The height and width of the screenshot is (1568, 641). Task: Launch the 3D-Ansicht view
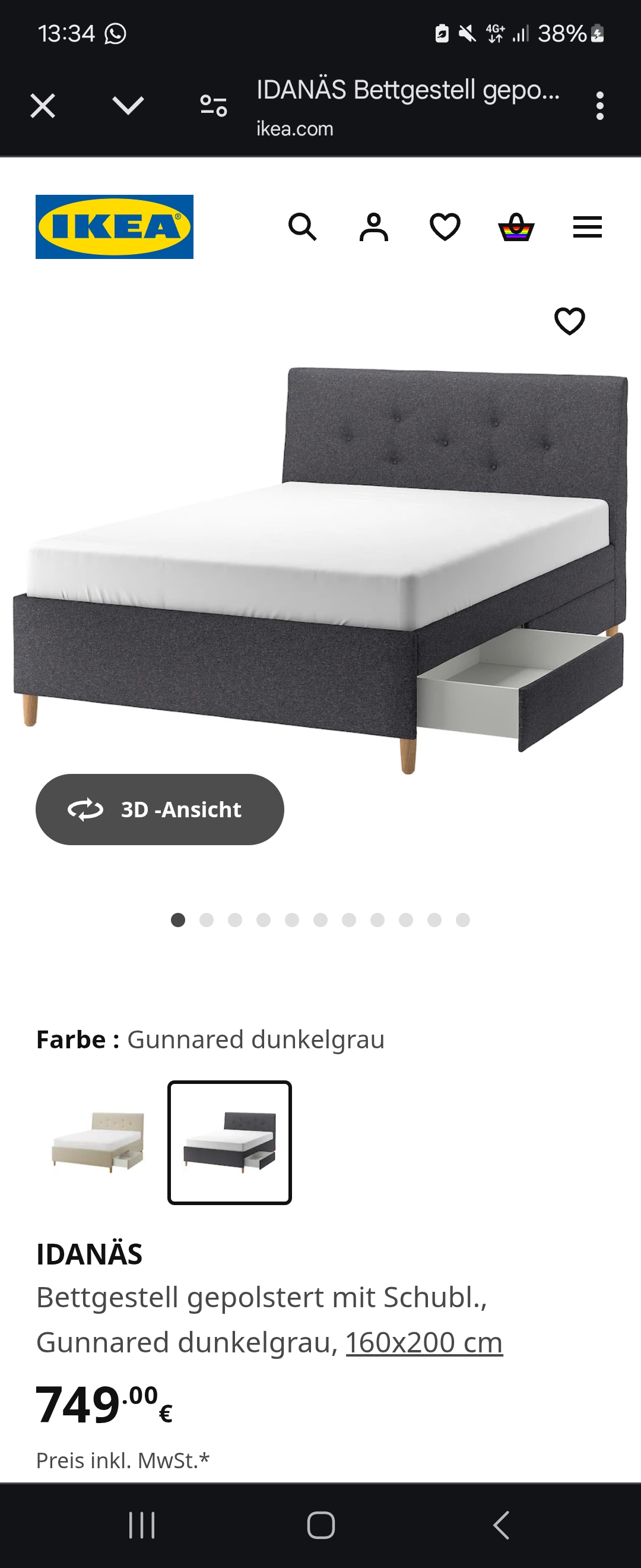click(159, 810)
